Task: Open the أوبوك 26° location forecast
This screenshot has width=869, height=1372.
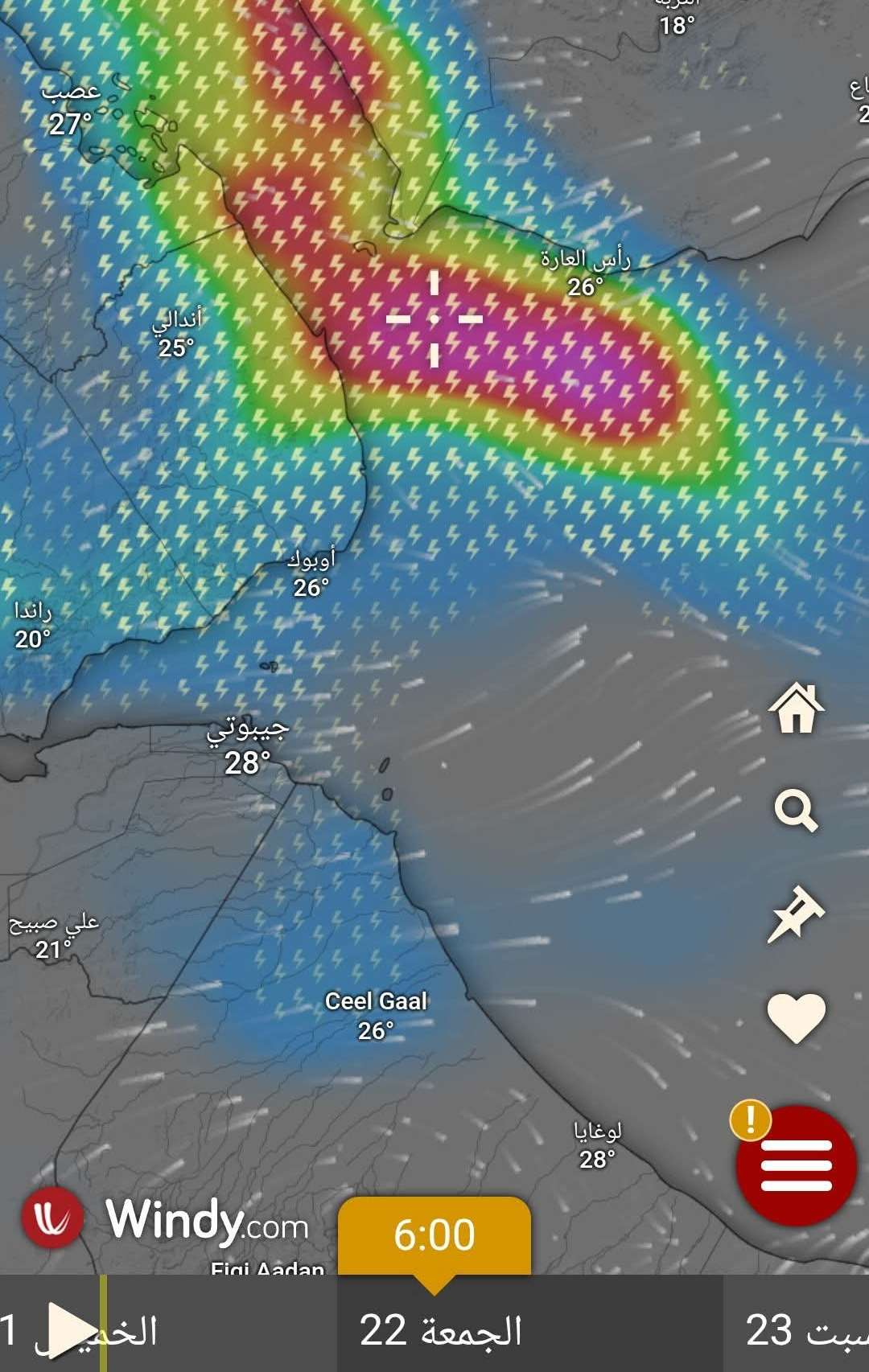Action: (311, 573)
